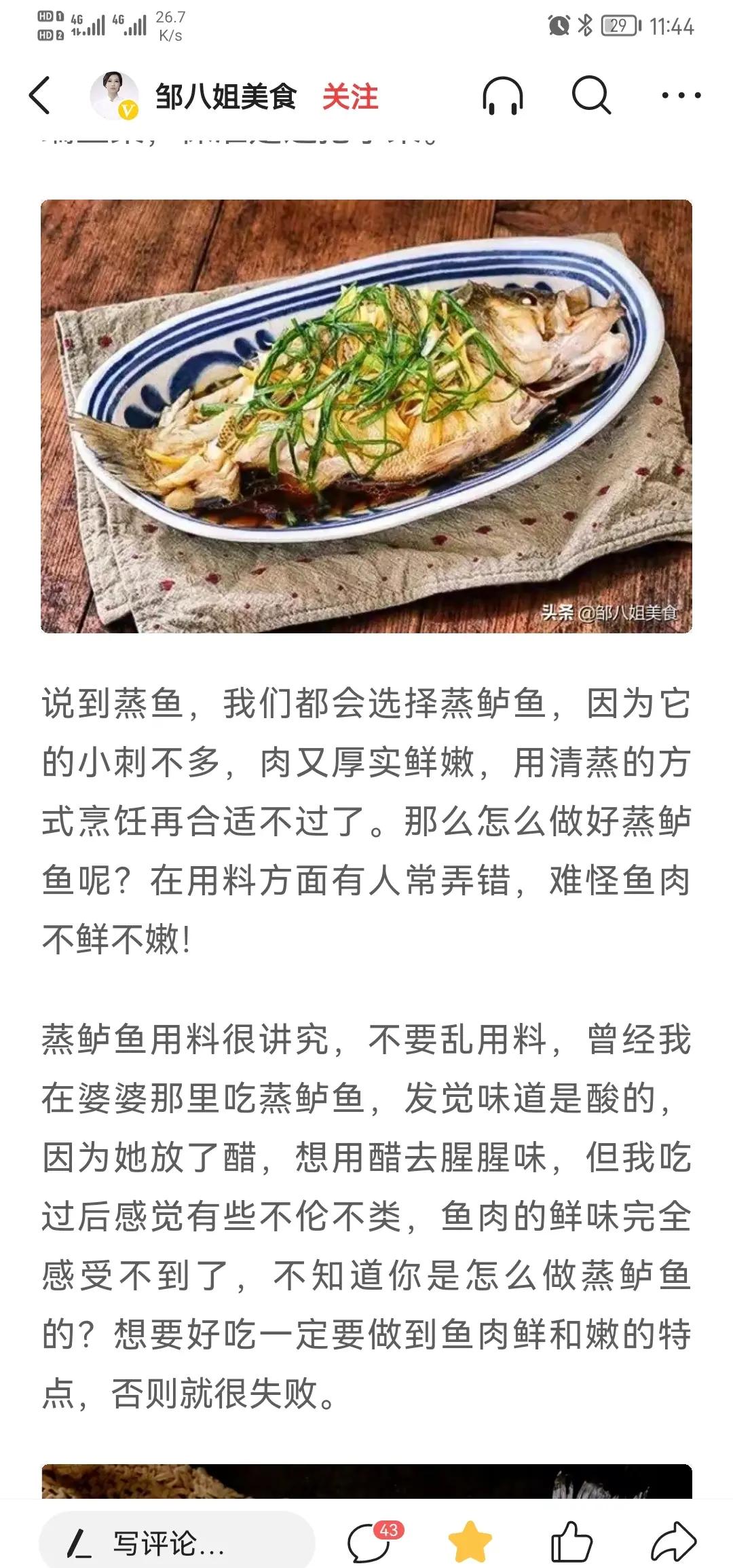Tap the 写评论 comment input field
733x1568 pixels.
click(x=176, y=1543)
